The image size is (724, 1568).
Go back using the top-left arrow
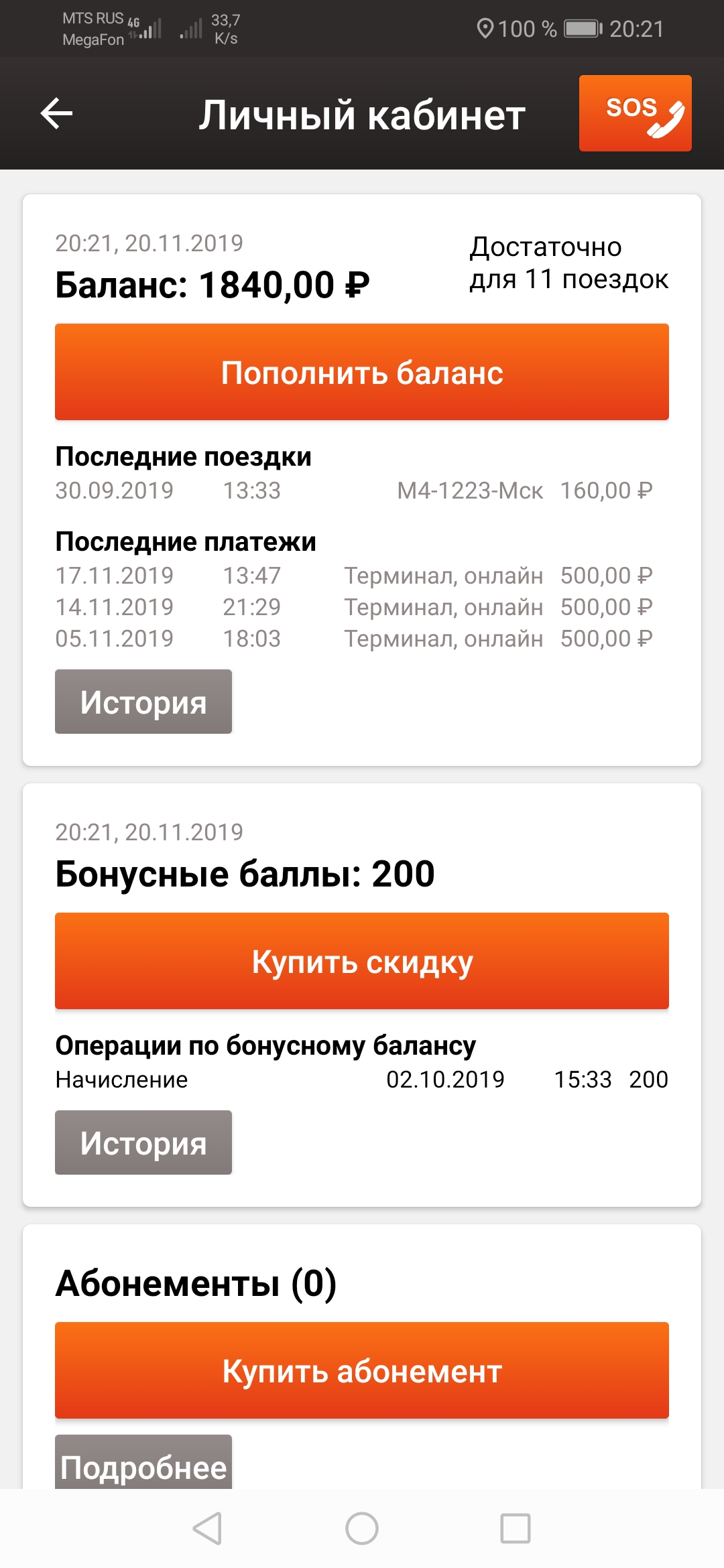coord(56,113)
